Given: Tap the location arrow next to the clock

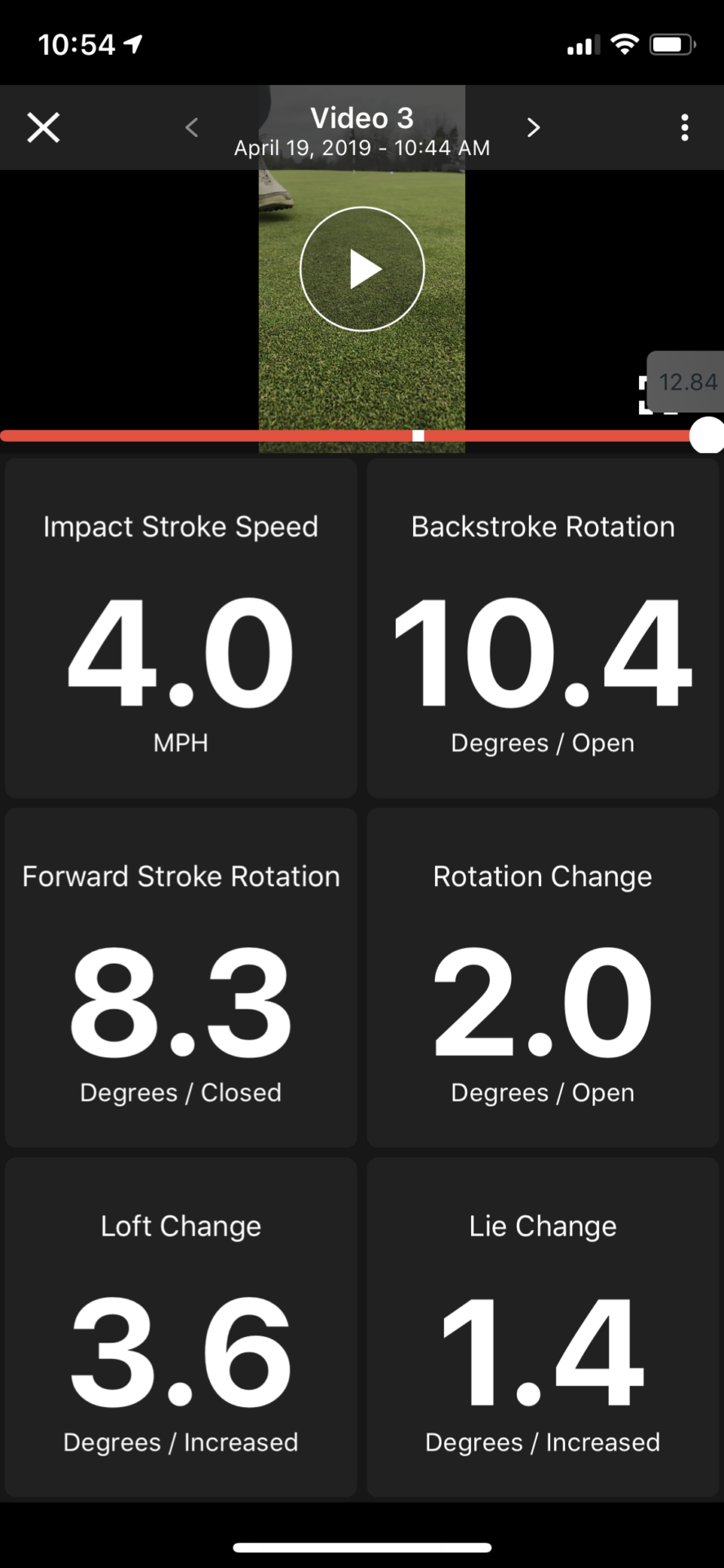Looking at the screenshot, I should (131, 44).
